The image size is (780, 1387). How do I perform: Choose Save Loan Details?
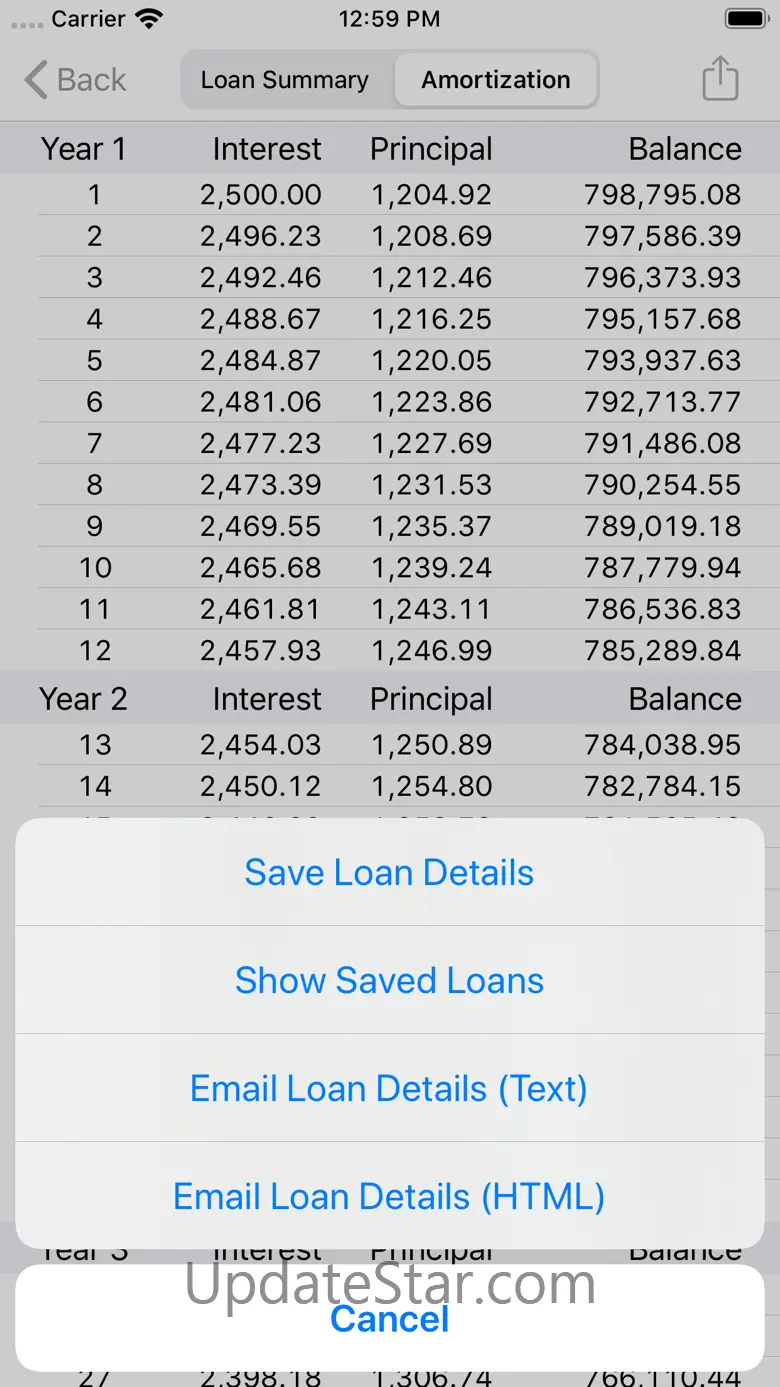click(389, 872)
